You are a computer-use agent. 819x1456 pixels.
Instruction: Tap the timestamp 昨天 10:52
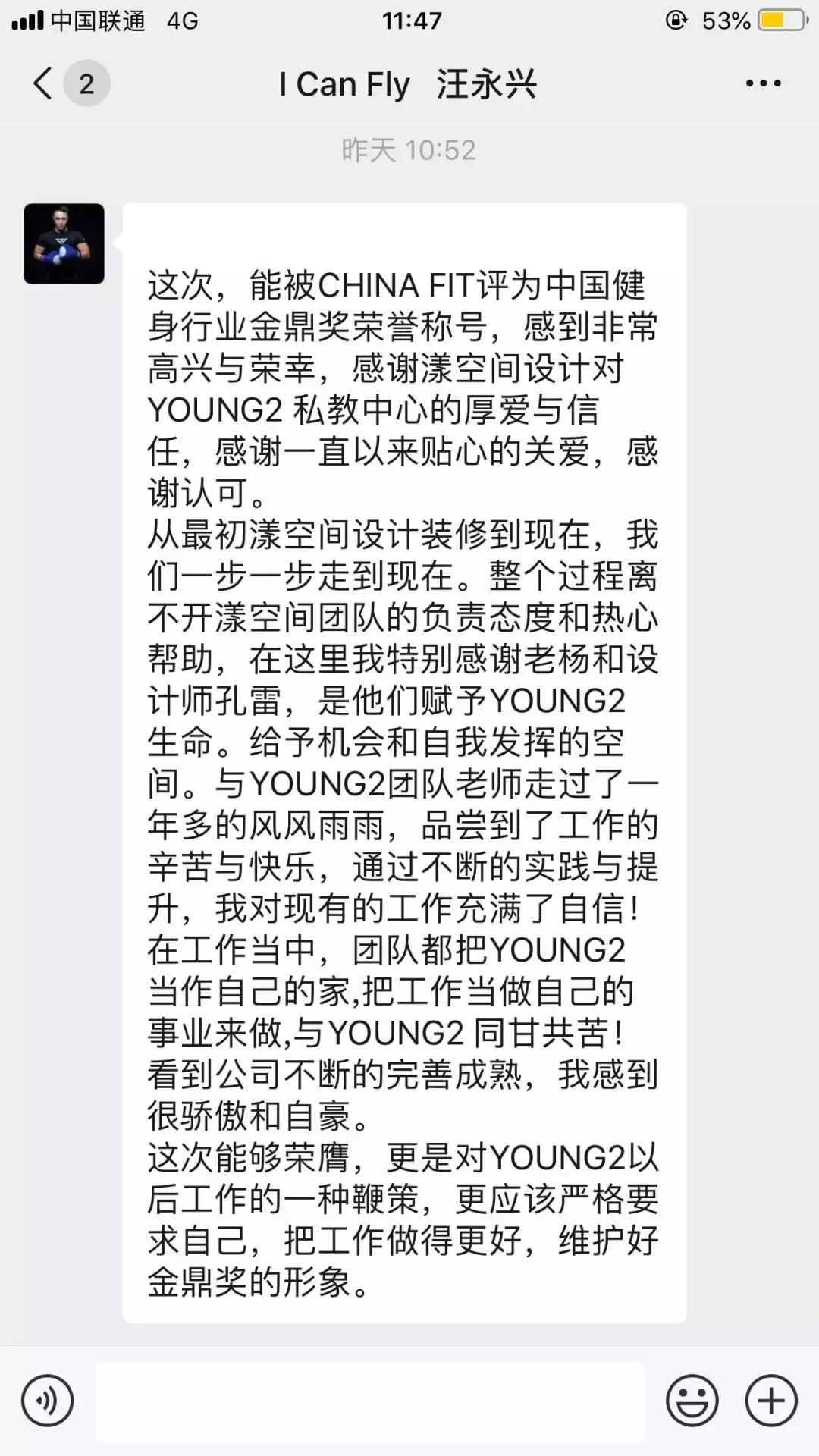[409, 149]
